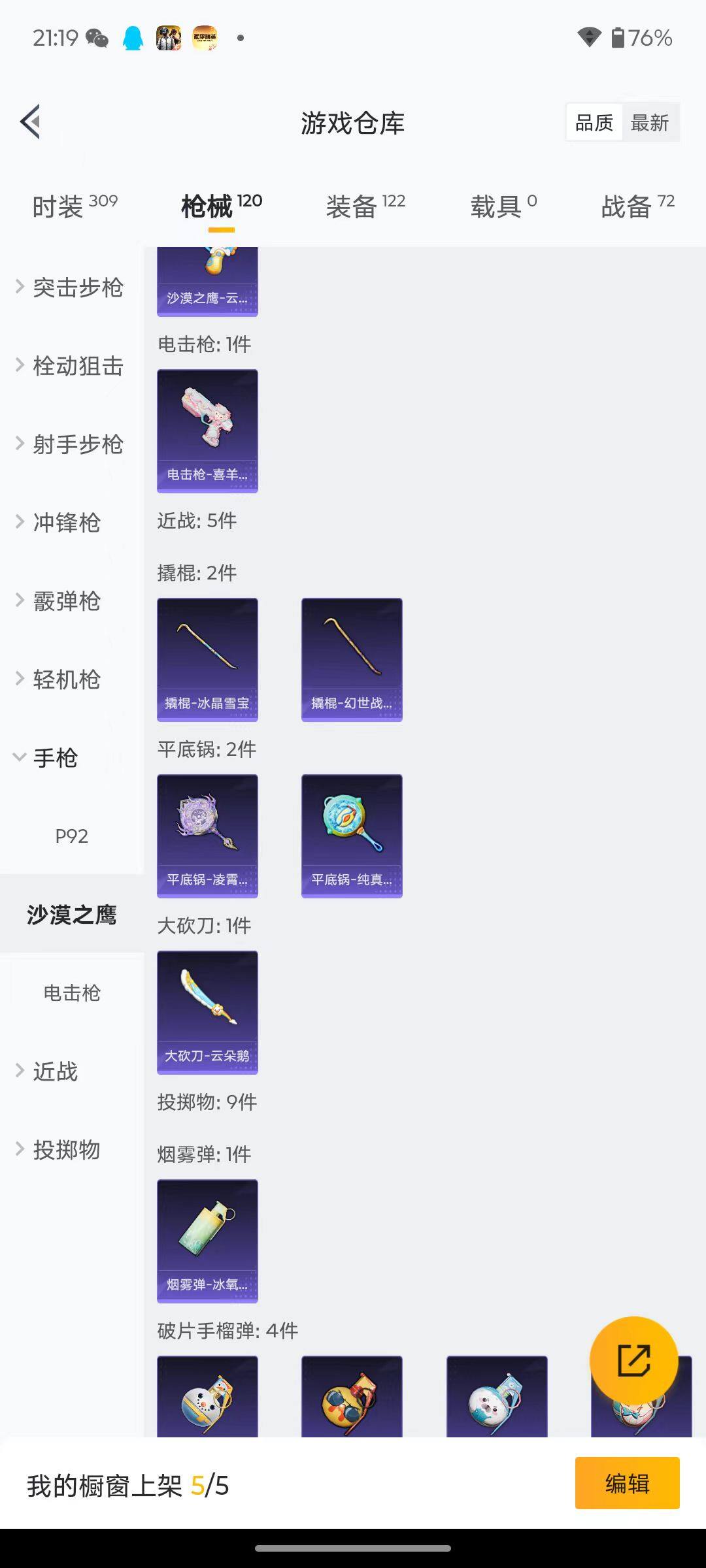Collapse the 手枪 category

(x=56, y=759)
